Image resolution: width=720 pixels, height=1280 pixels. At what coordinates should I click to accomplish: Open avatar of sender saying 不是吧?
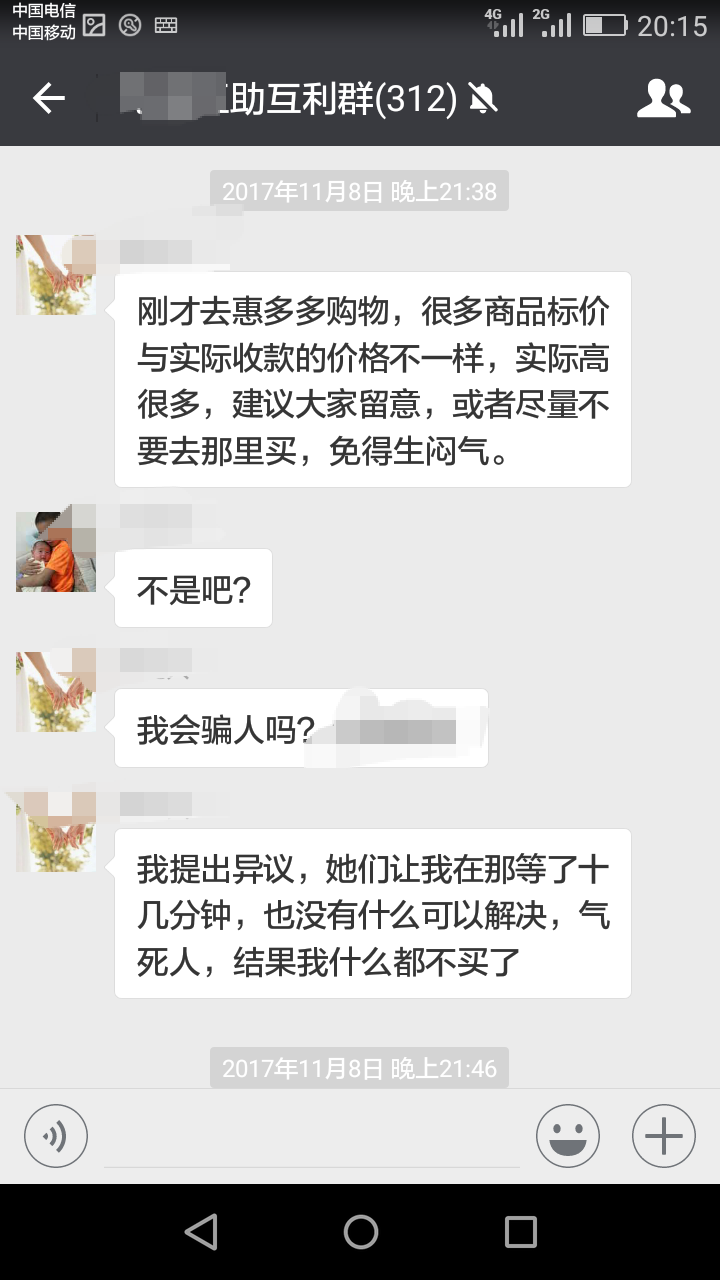(x=56, y=552)
